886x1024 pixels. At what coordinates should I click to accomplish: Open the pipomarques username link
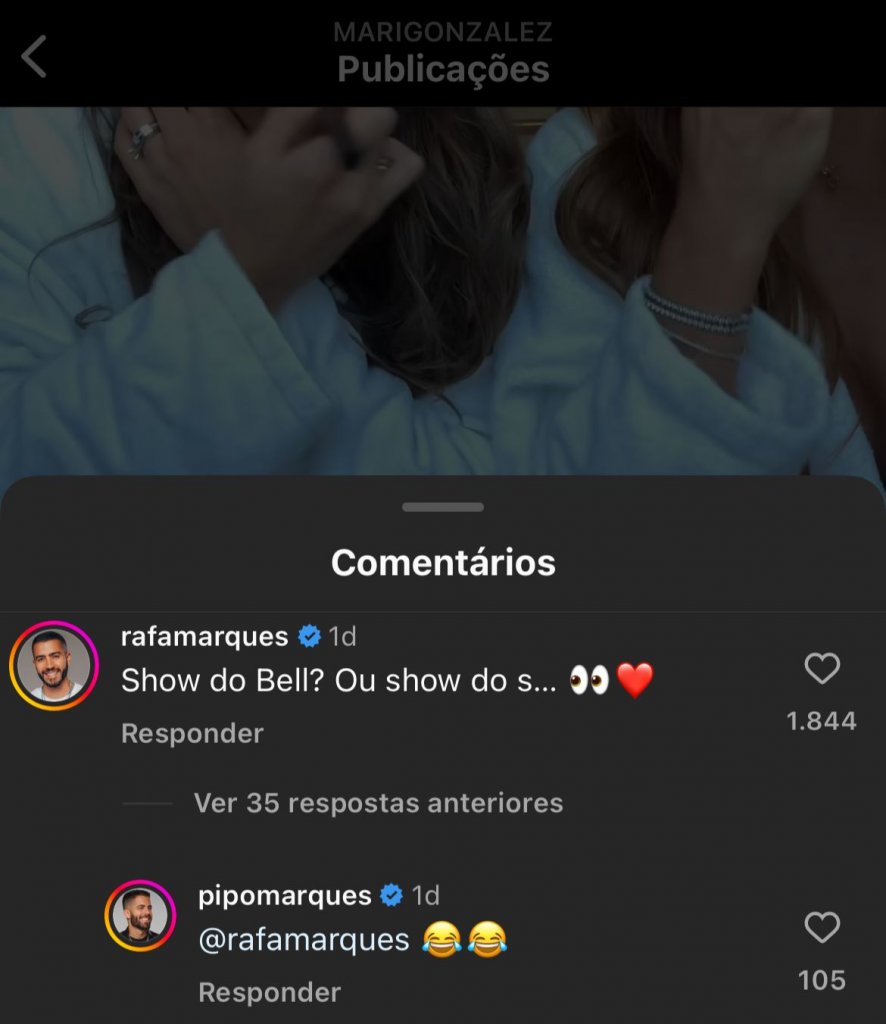[x=285, y=895]
